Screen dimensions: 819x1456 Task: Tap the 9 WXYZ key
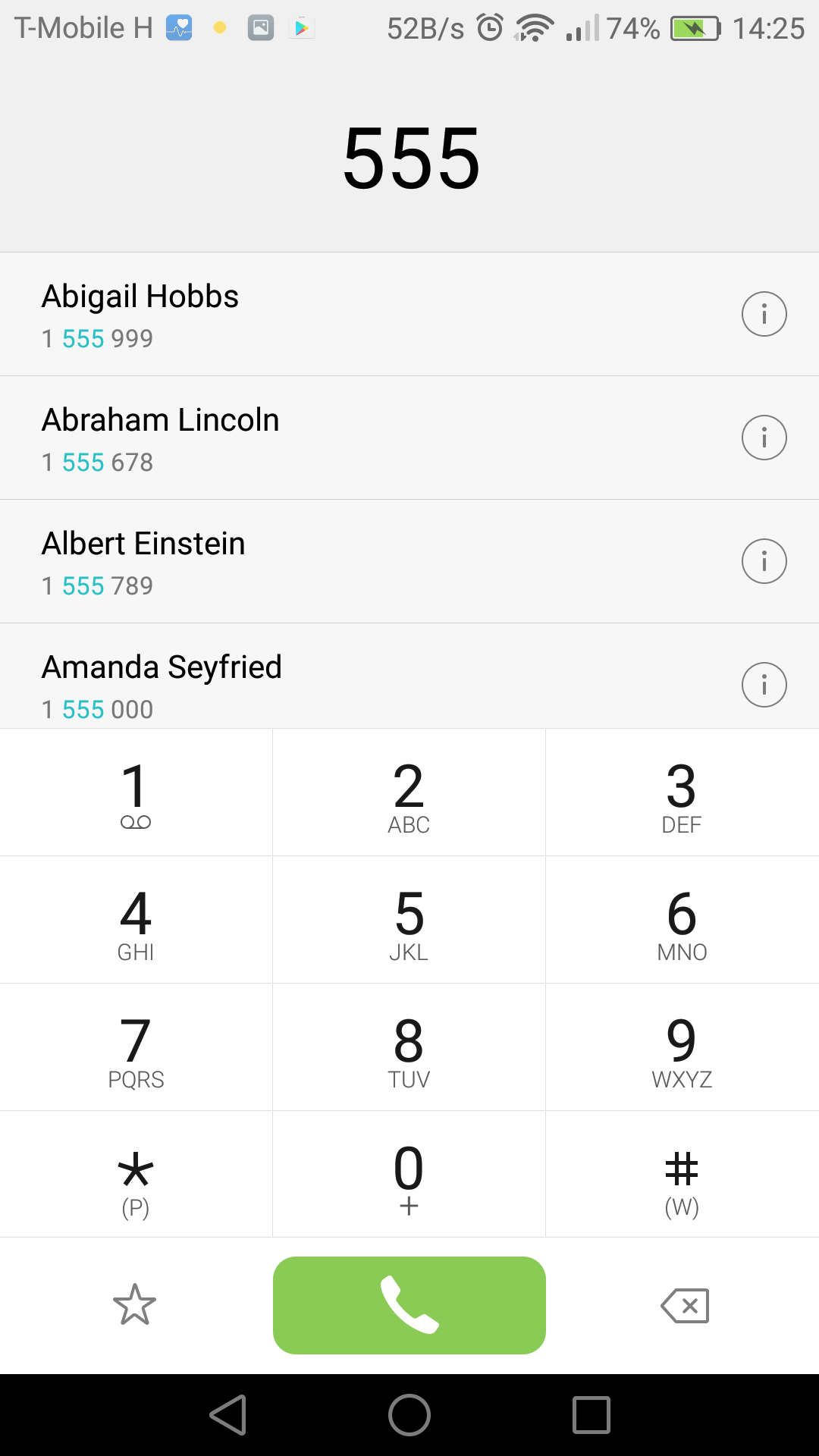tap(682, 1047)
